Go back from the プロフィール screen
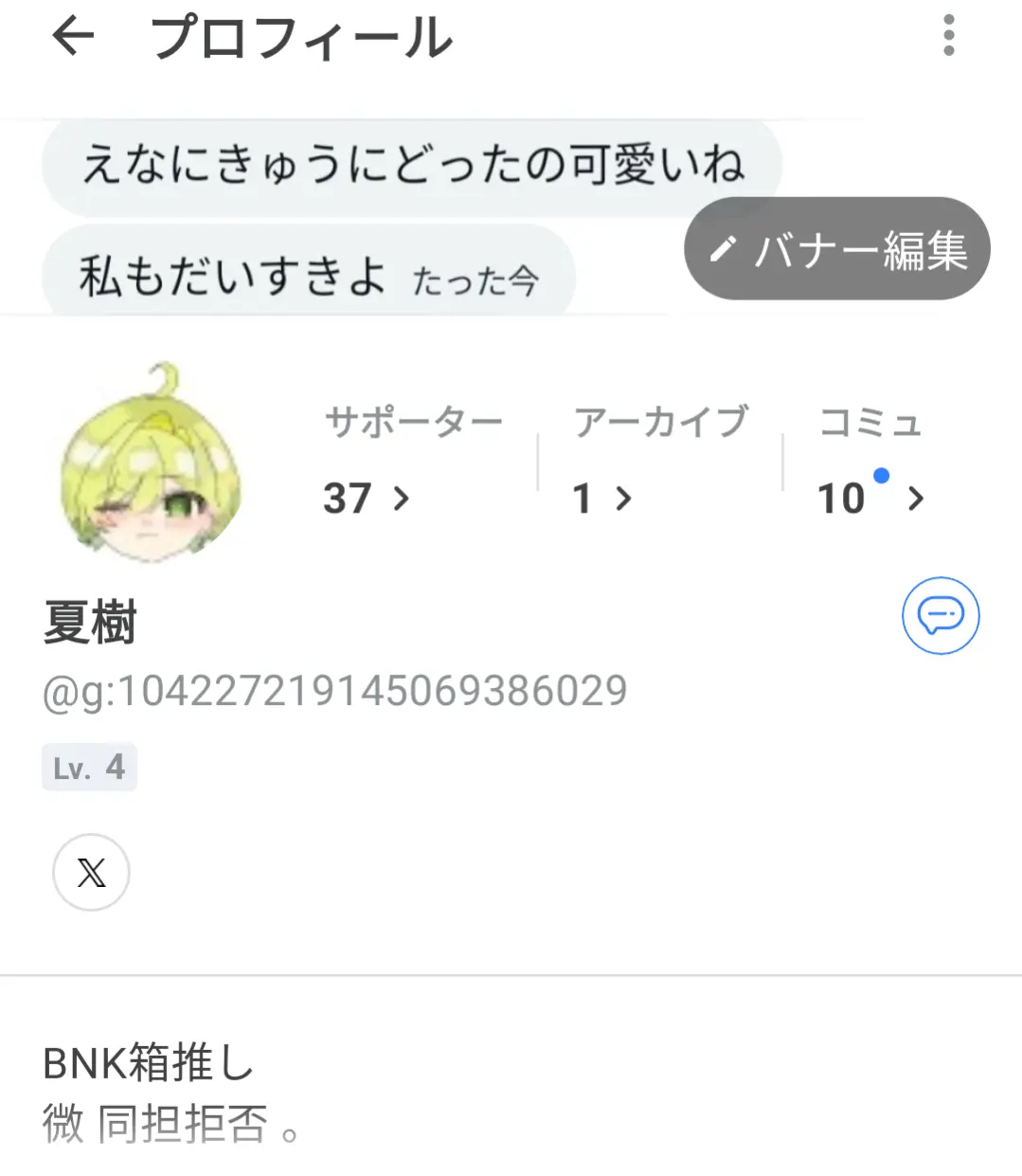Image resolution: width=1022 pixels, height=1176 pixels. click(73, 38)
